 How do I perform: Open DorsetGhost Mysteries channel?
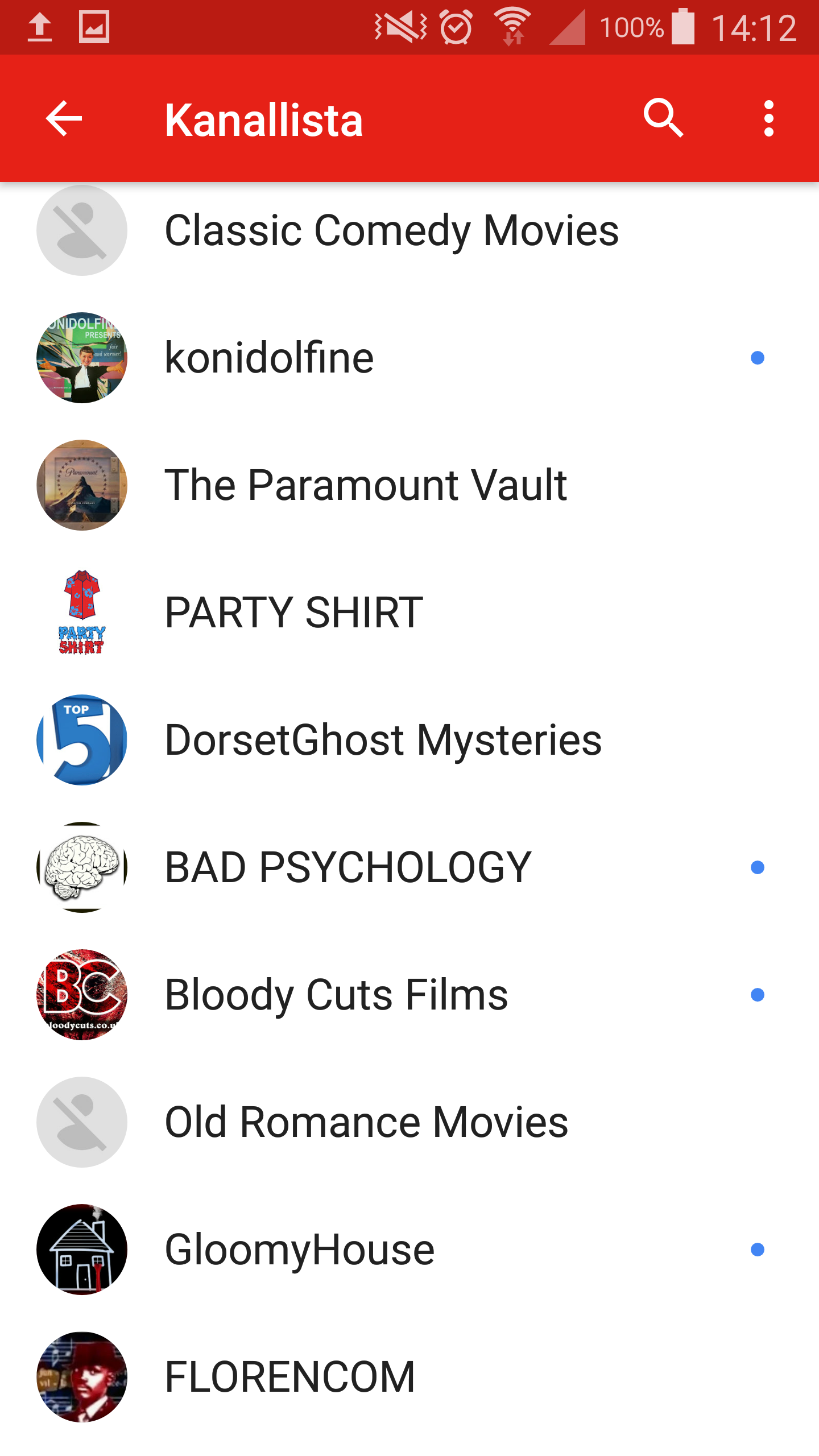pos(383,740)
